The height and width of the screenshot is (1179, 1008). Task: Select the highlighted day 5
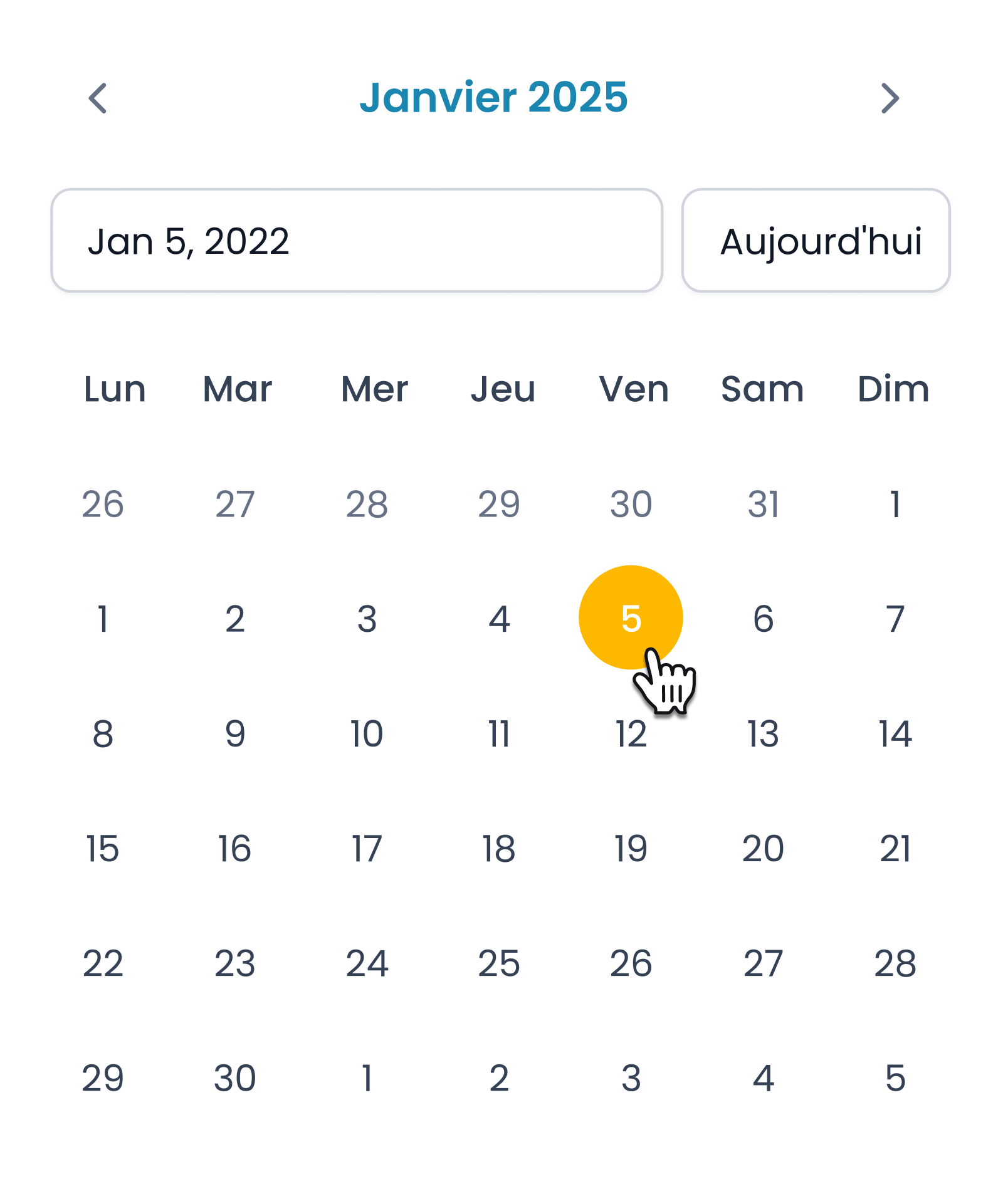[631, 619]
